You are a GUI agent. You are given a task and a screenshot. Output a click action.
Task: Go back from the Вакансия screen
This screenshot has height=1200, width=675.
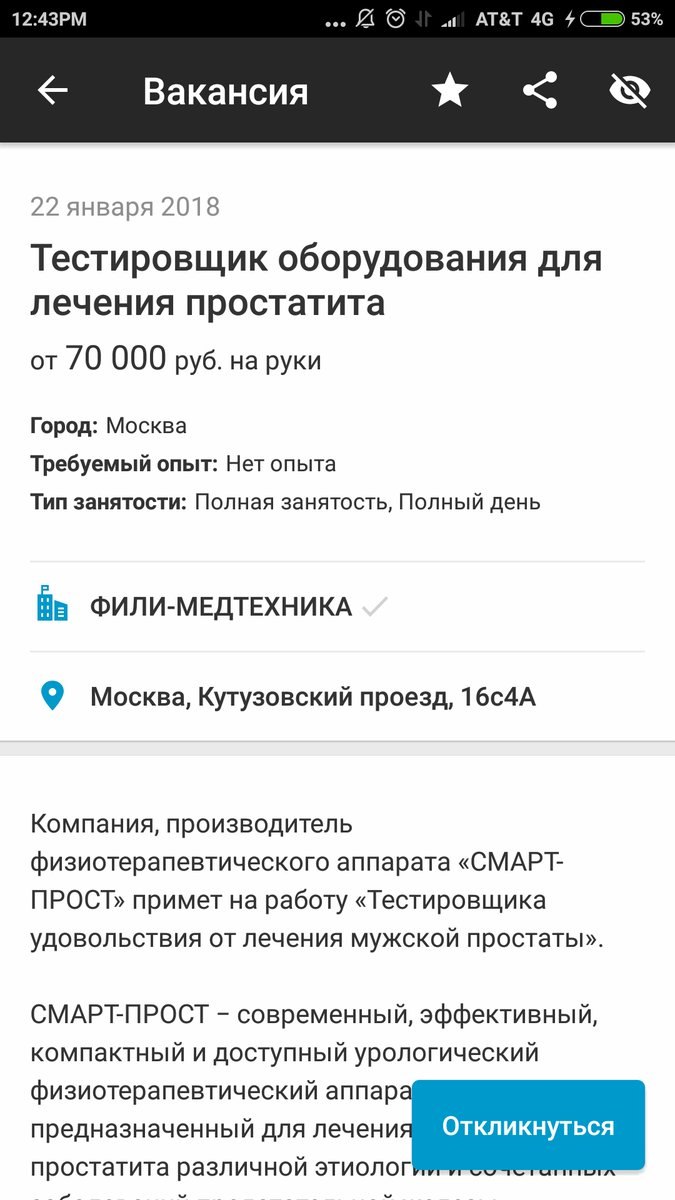tap(52, 91)
